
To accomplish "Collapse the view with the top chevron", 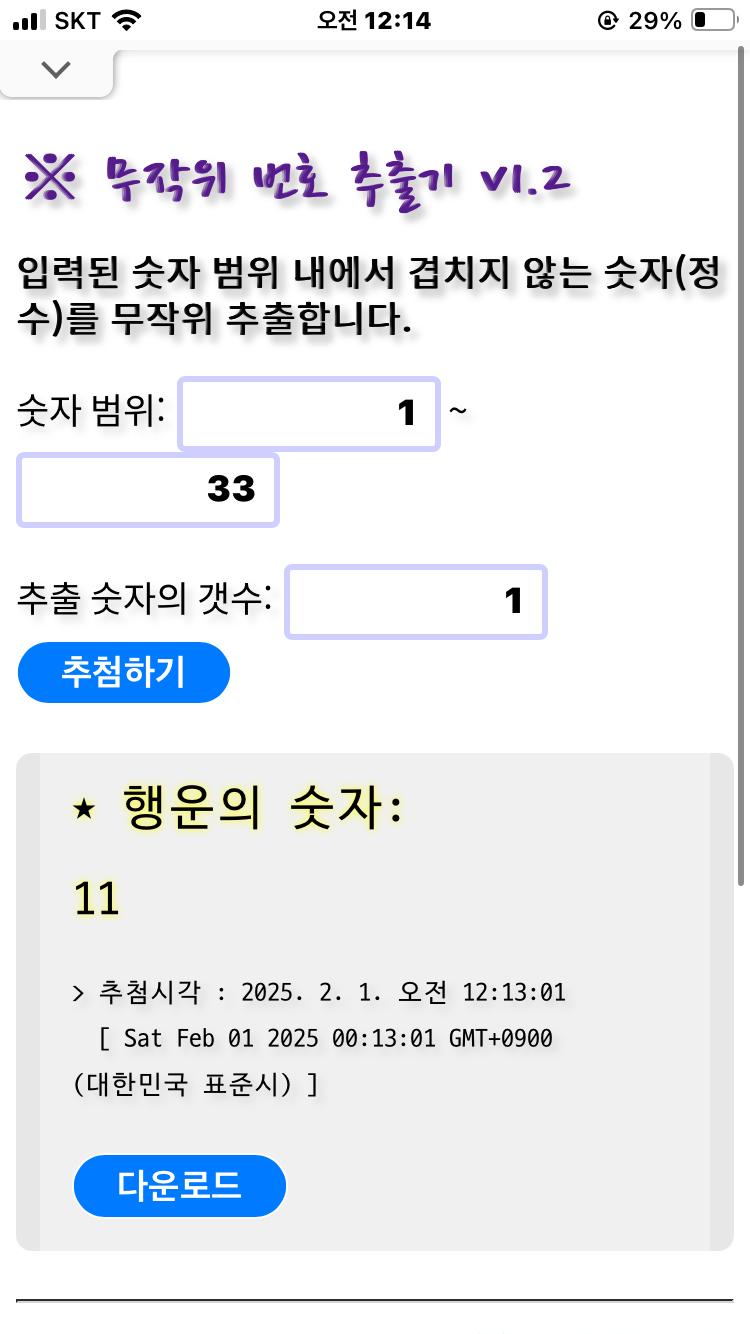I will click(56, 69).
